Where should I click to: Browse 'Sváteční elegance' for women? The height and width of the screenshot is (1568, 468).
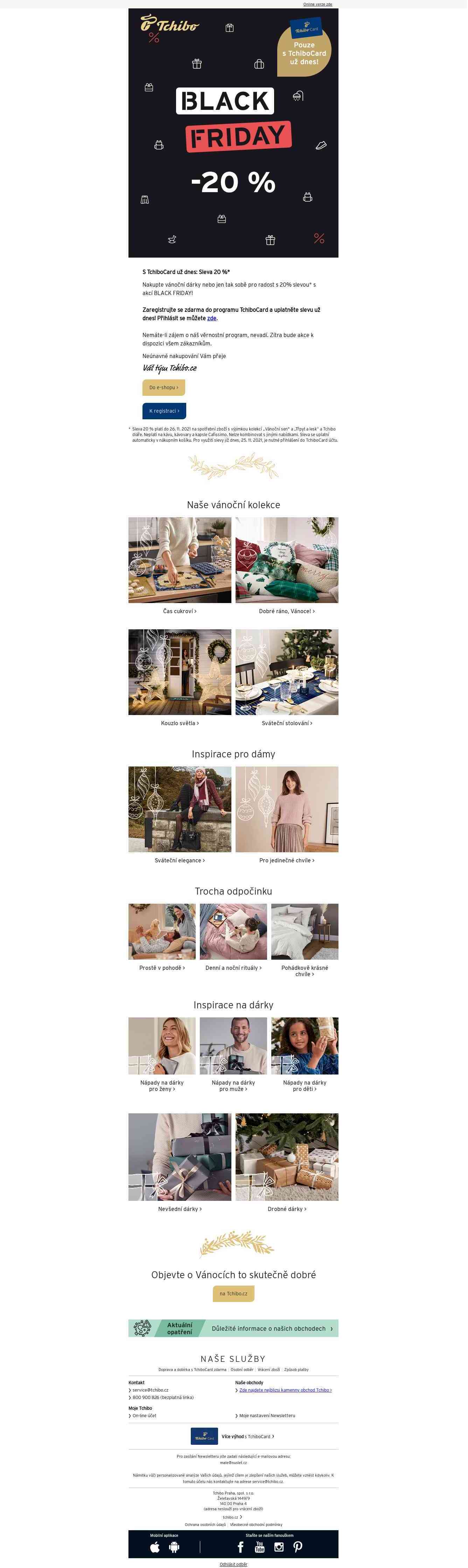point(180,809)
